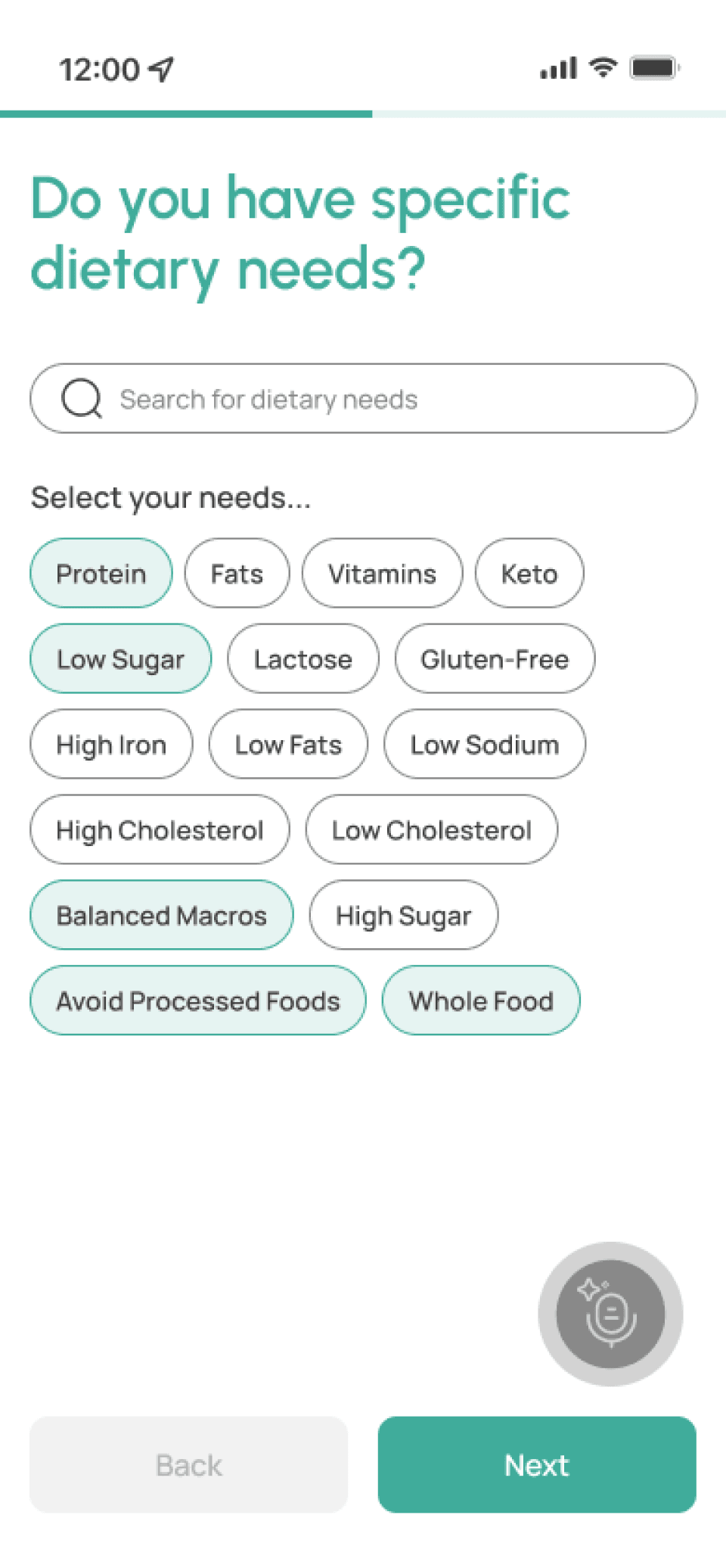The height and width of the screenshot is (1568, 726).
Task: Continue with the Next button
Action: [x=537, y=1465]
